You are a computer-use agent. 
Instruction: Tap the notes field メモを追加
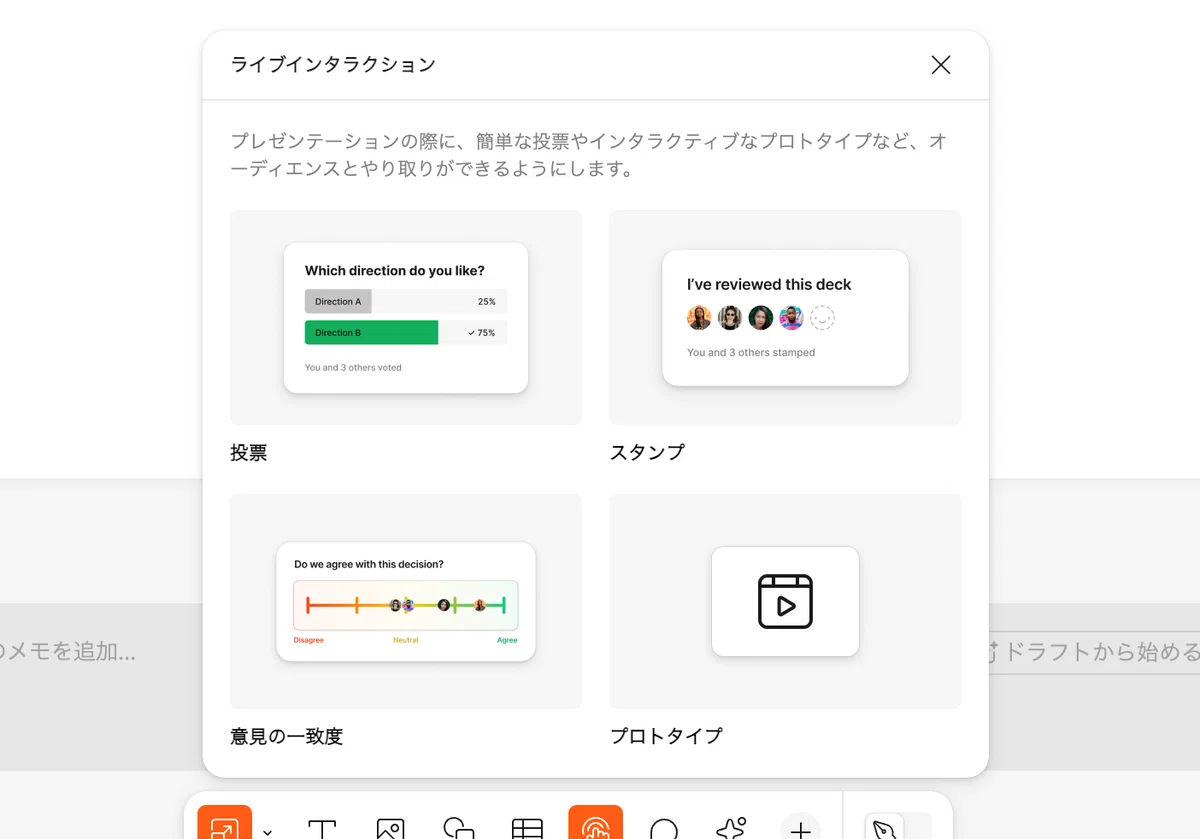coord(68,652)
